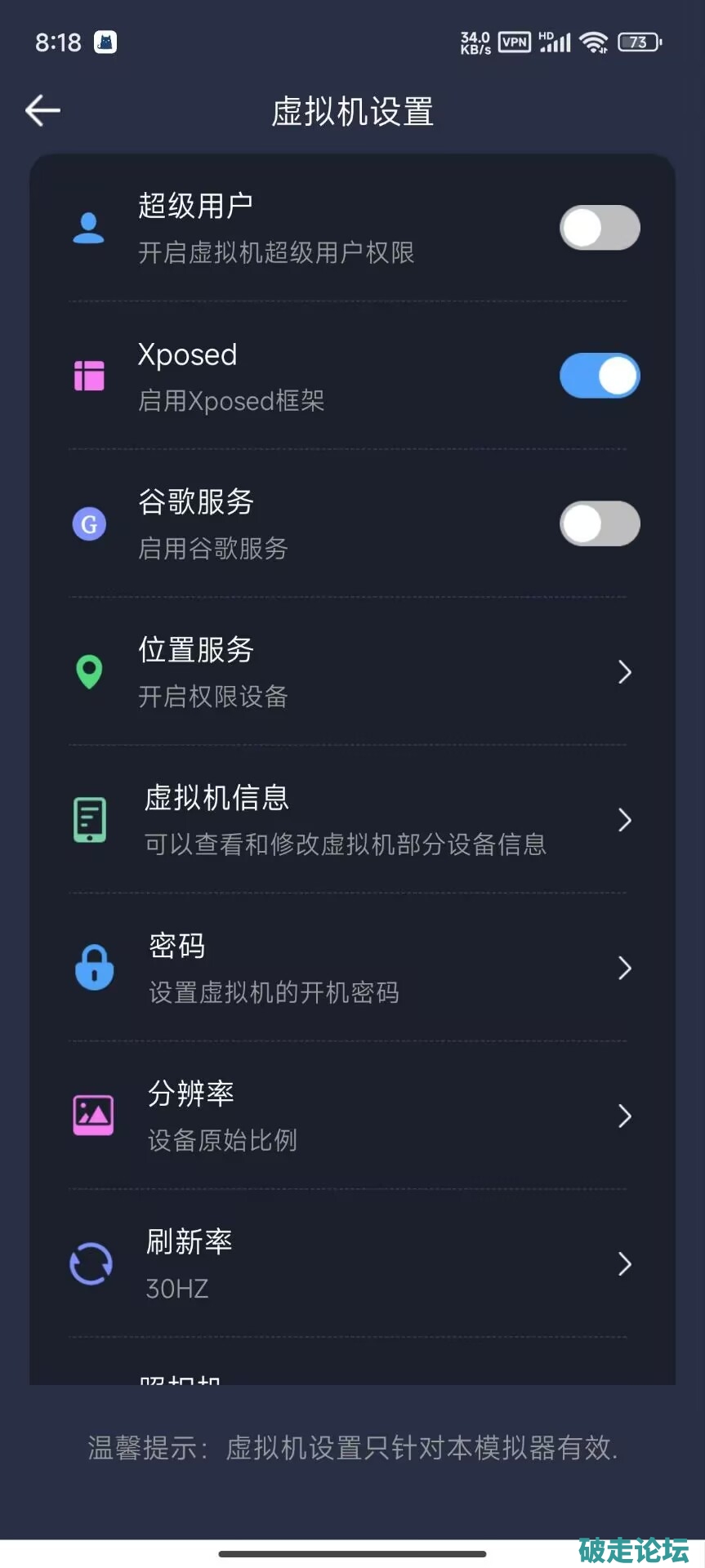Image resolution: width=705 pixels, height=1568 pixels.
Task: Turn off the Xposed framework toggle
Action: (x=599, y=376)
